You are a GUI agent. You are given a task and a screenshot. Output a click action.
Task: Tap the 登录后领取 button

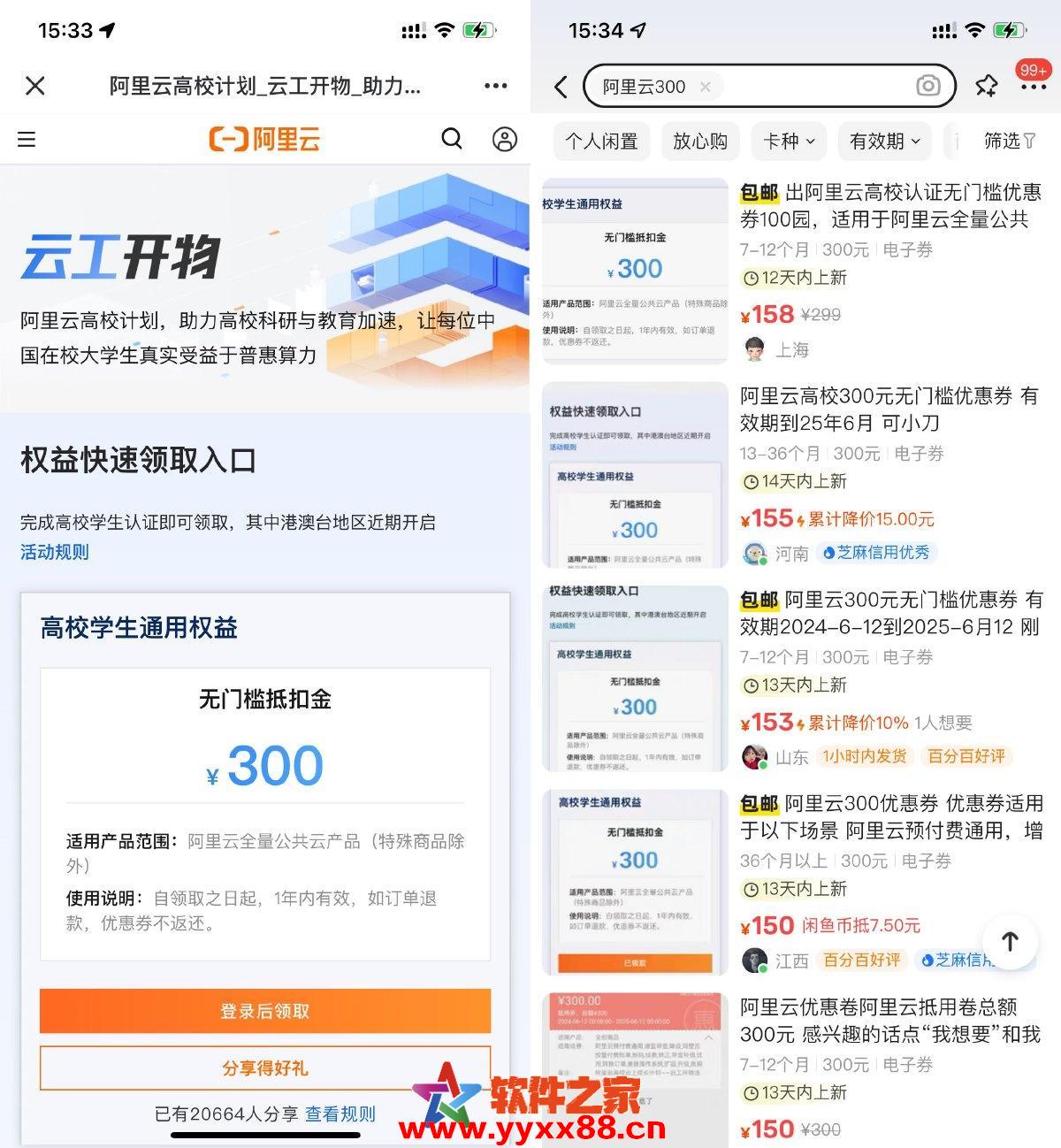pos(264,1011)
